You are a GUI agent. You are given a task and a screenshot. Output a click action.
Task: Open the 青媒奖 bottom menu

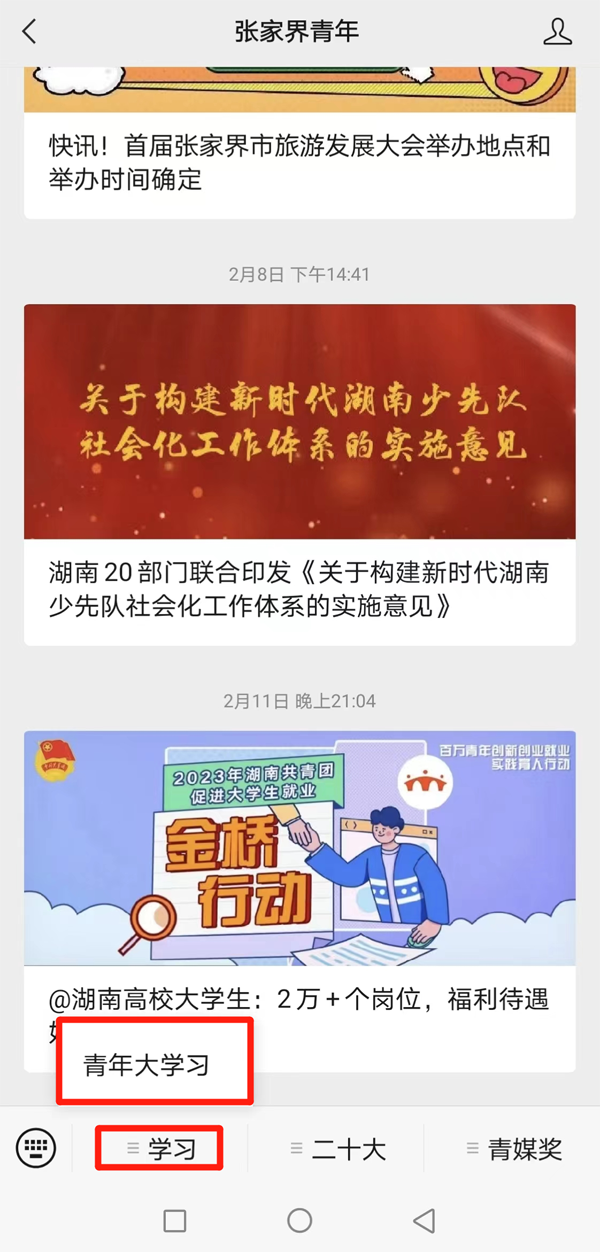coord(513,1150)
